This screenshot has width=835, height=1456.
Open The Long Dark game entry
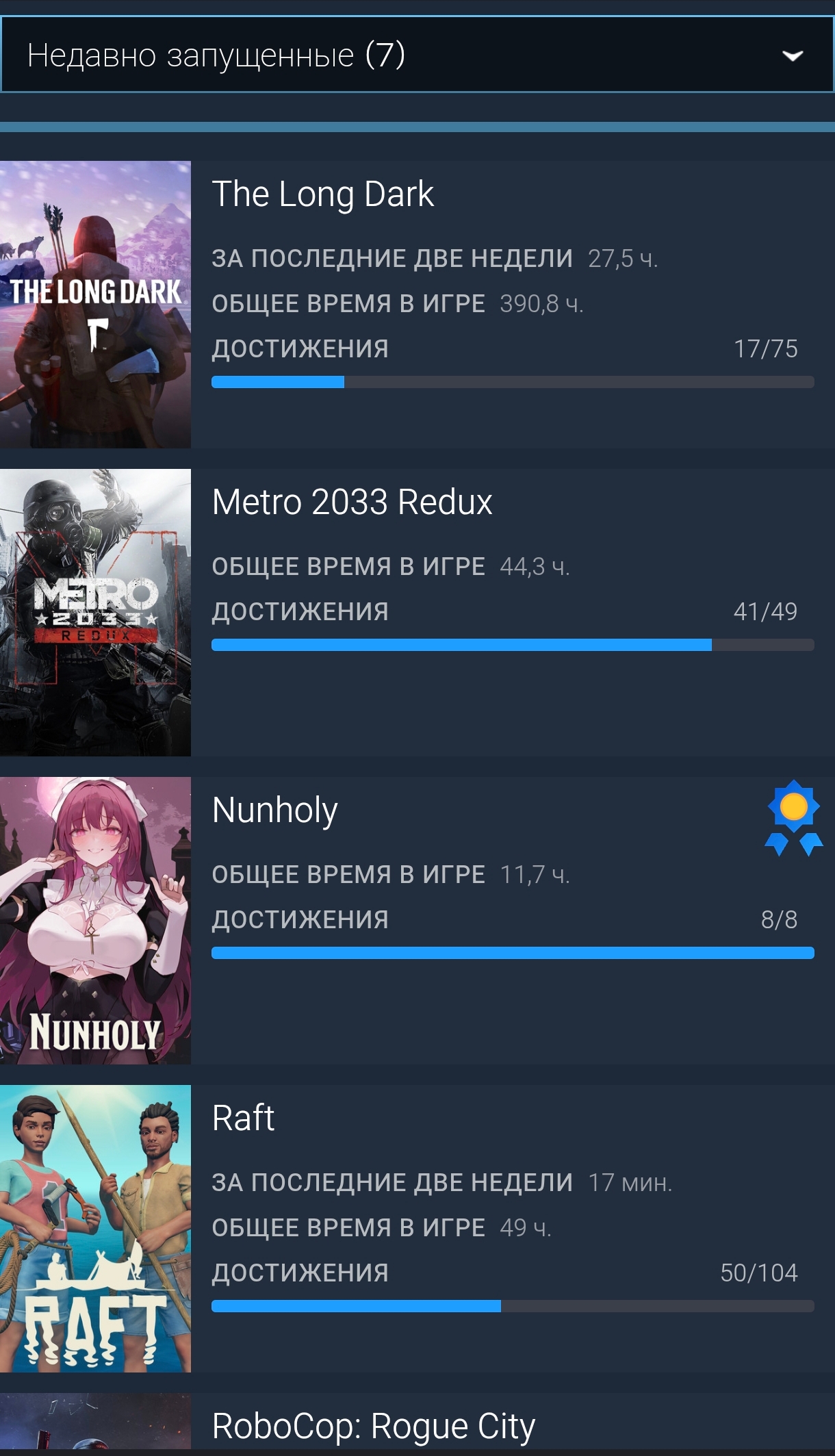(x=322, y=194)
